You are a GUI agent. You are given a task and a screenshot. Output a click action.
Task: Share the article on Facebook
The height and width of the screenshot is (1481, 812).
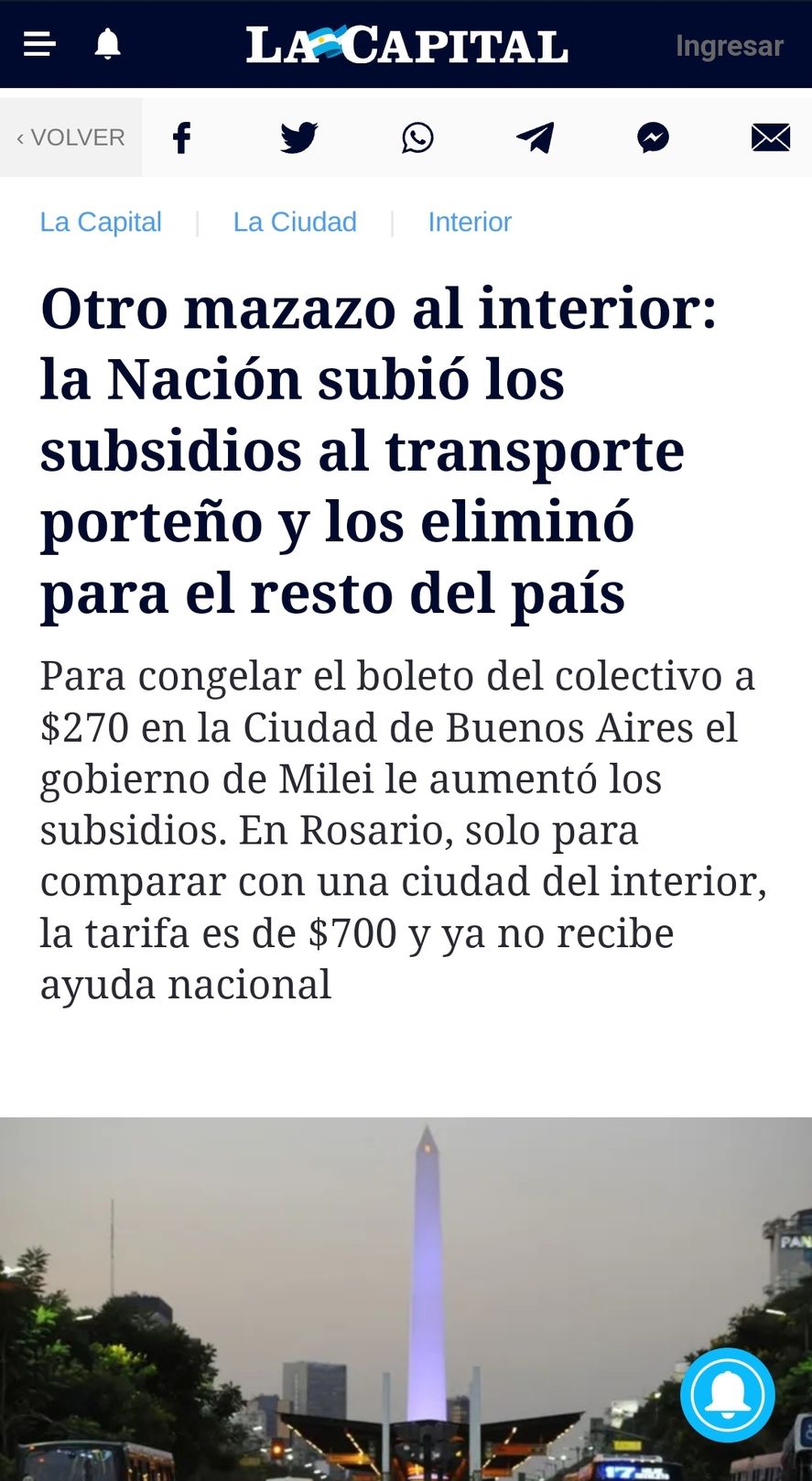click(x=182, y=138)
